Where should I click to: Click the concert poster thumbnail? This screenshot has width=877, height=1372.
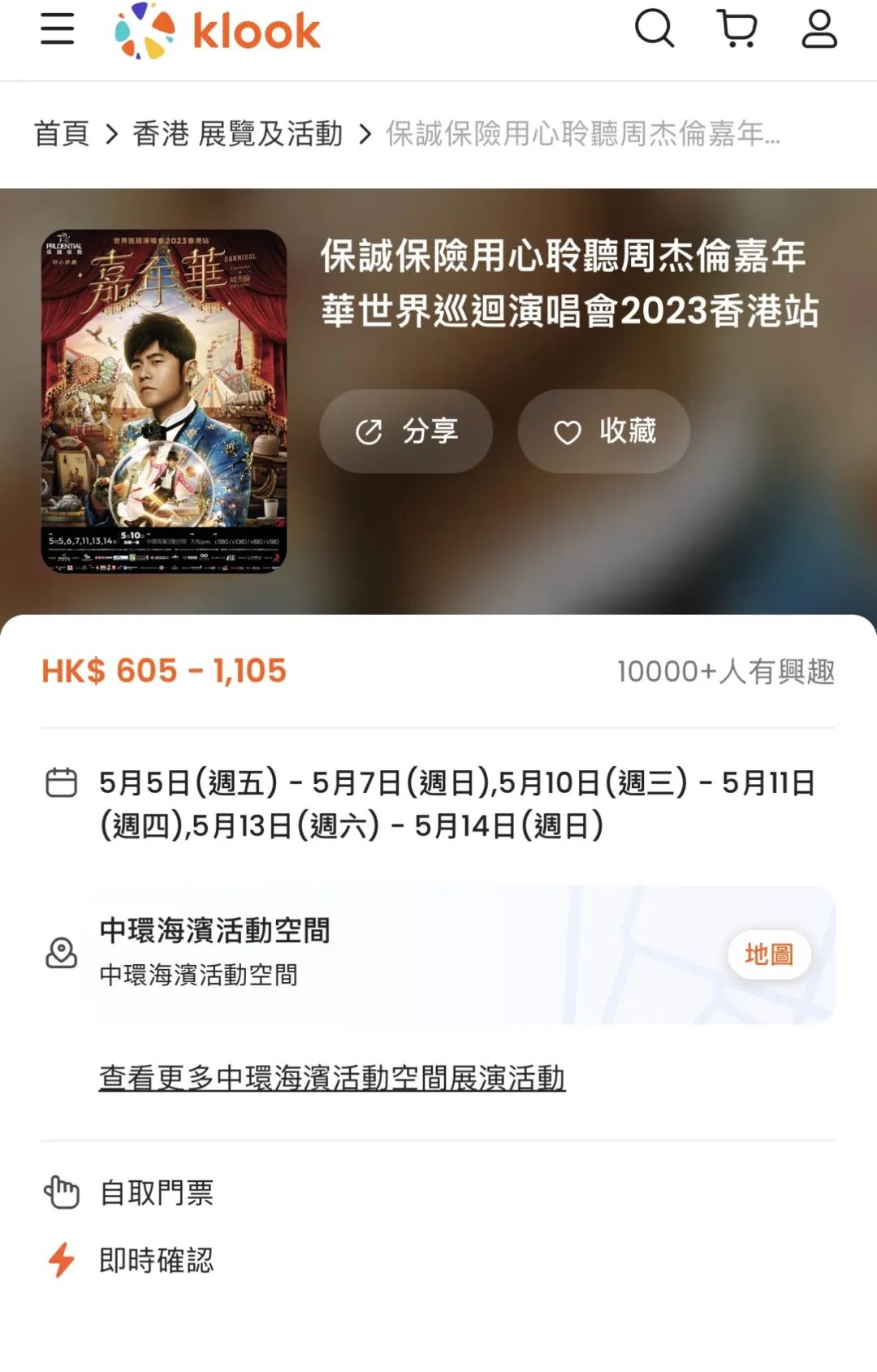coord(168,396)
